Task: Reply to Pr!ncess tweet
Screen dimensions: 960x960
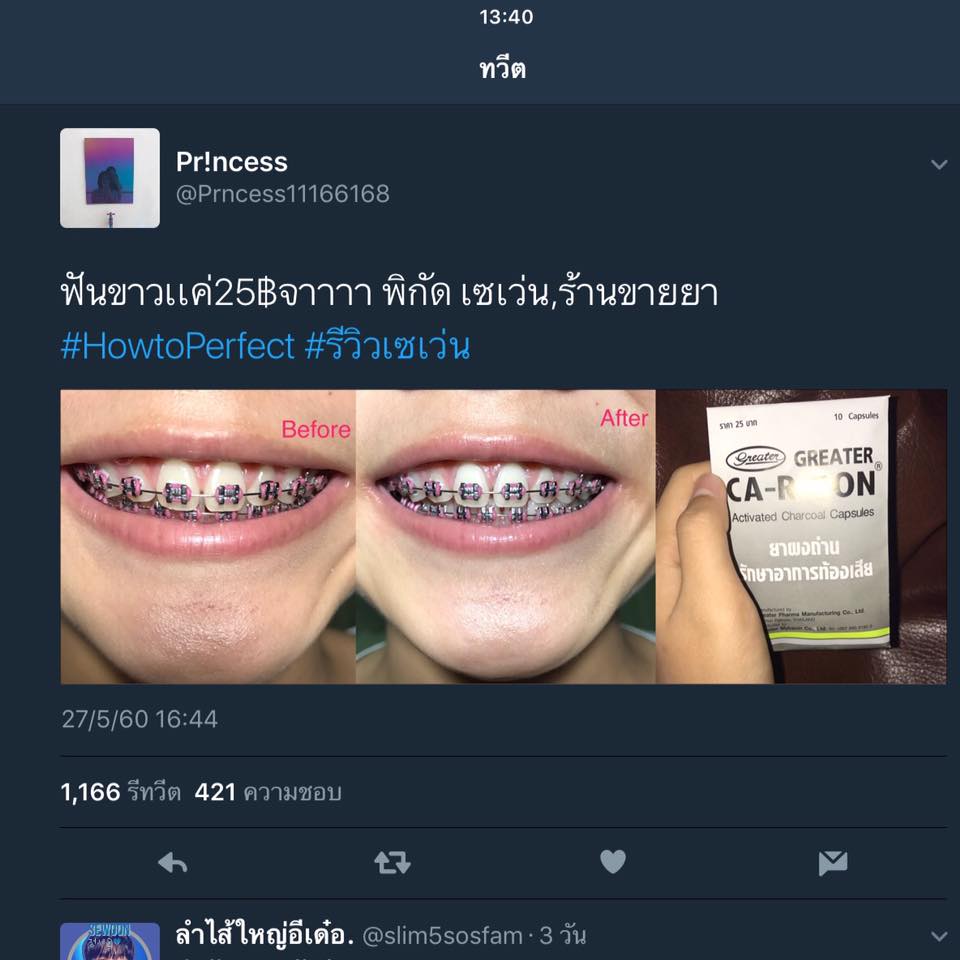Action: click(173, 863)
